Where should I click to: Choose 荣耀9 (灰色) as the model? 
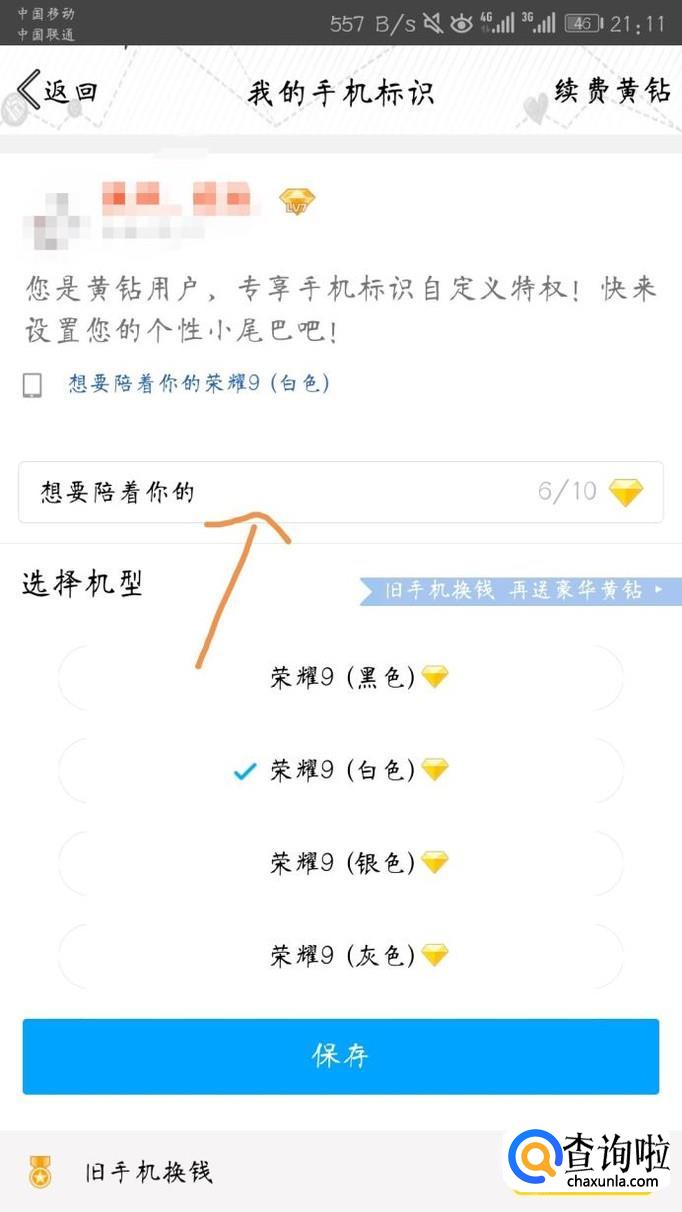(x=341, y=955)
